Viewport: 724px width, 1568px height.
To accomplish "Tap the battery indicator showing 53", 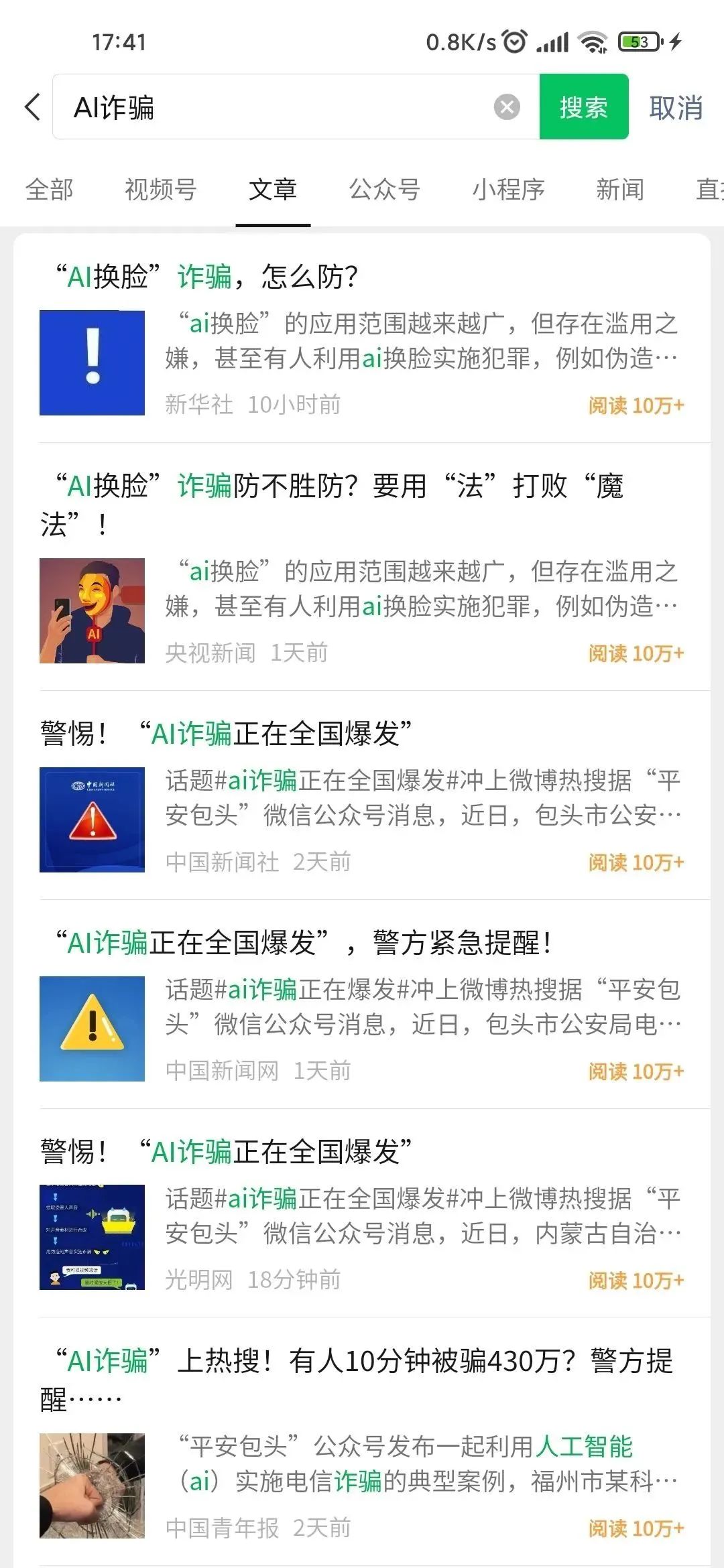I will [638, 42].
